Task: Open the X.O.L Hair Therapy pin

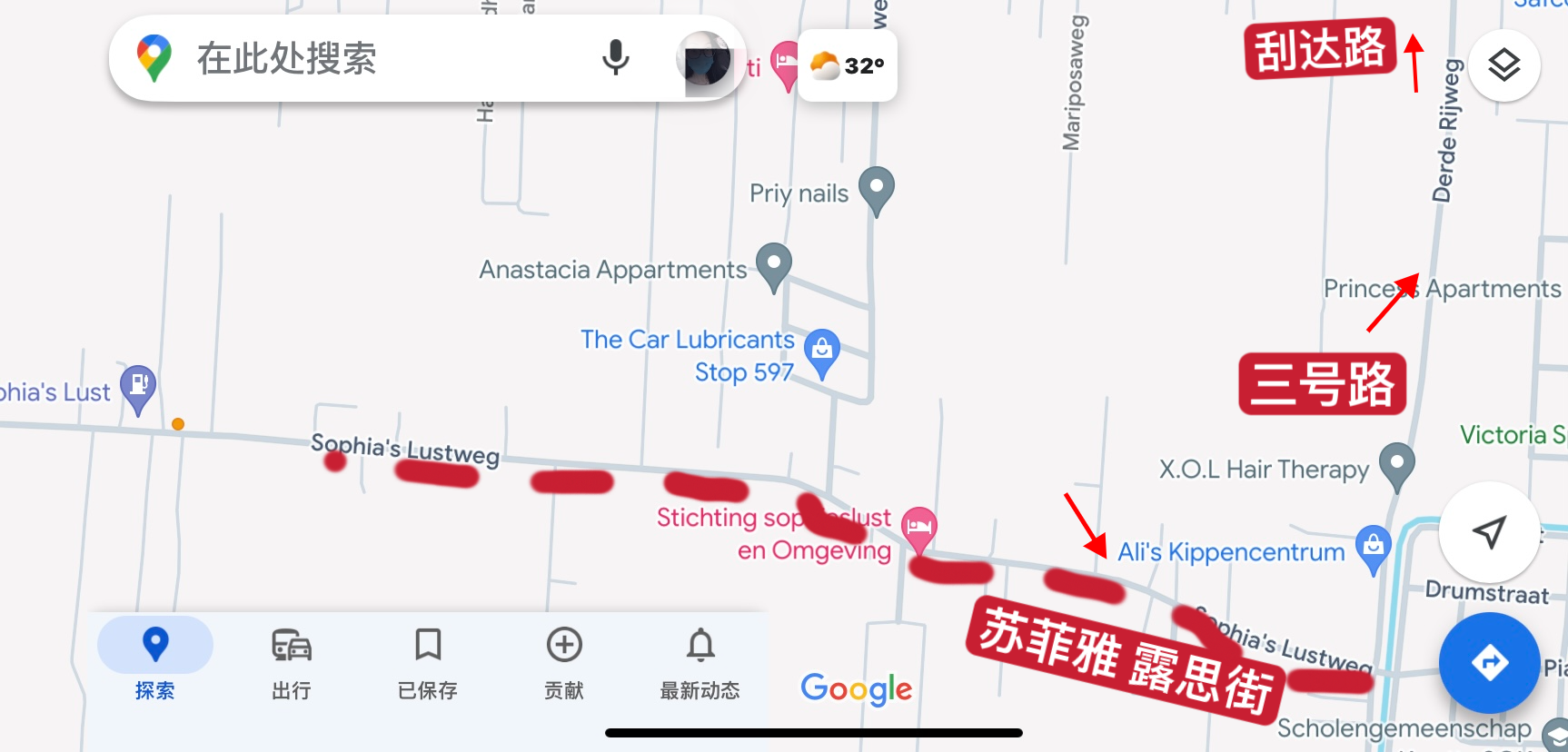Action: pyautogui.click(x=1396, y=465)
